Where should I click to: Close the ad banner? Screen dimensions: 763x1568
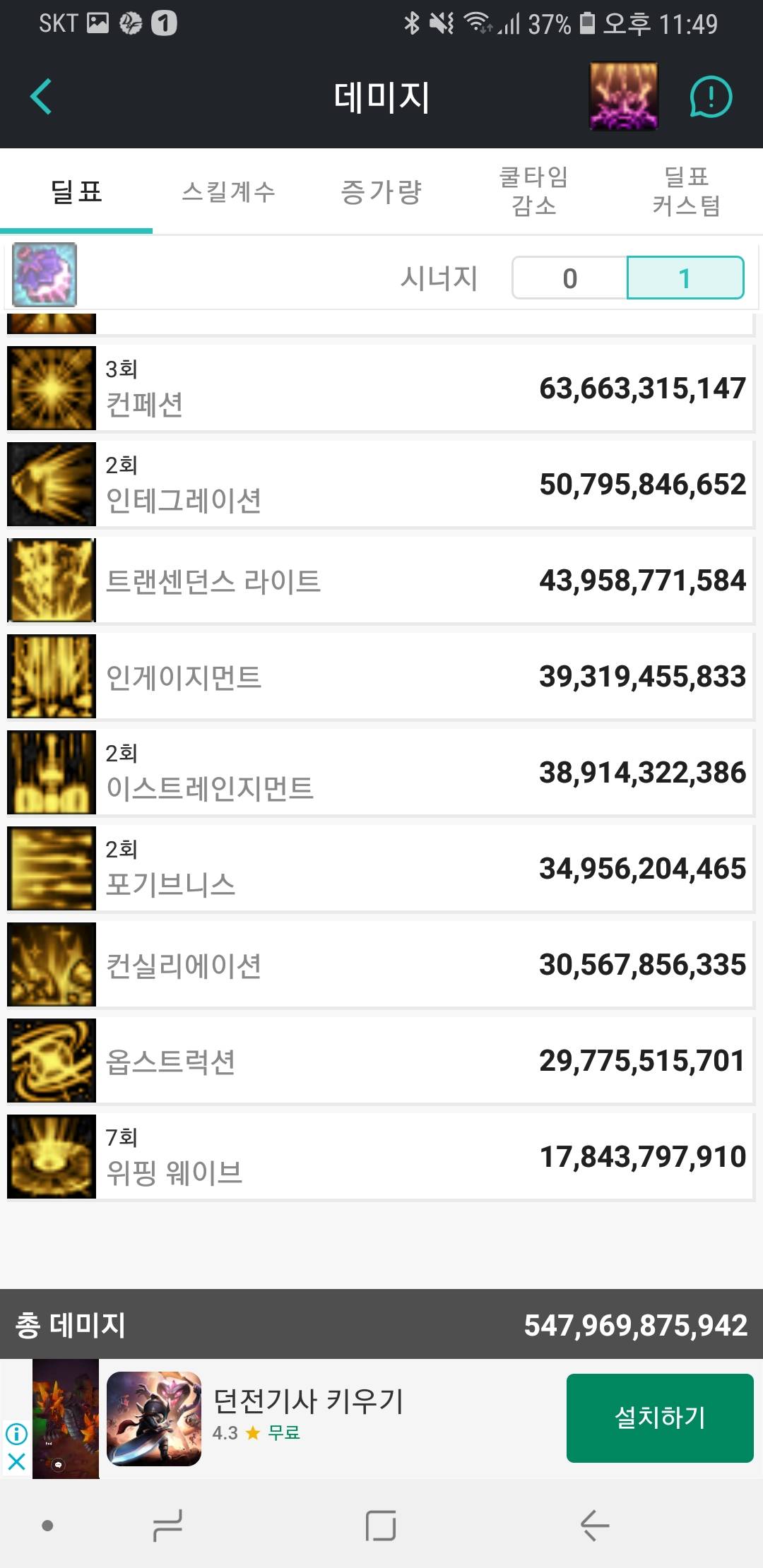click(x=16, y=1461)
